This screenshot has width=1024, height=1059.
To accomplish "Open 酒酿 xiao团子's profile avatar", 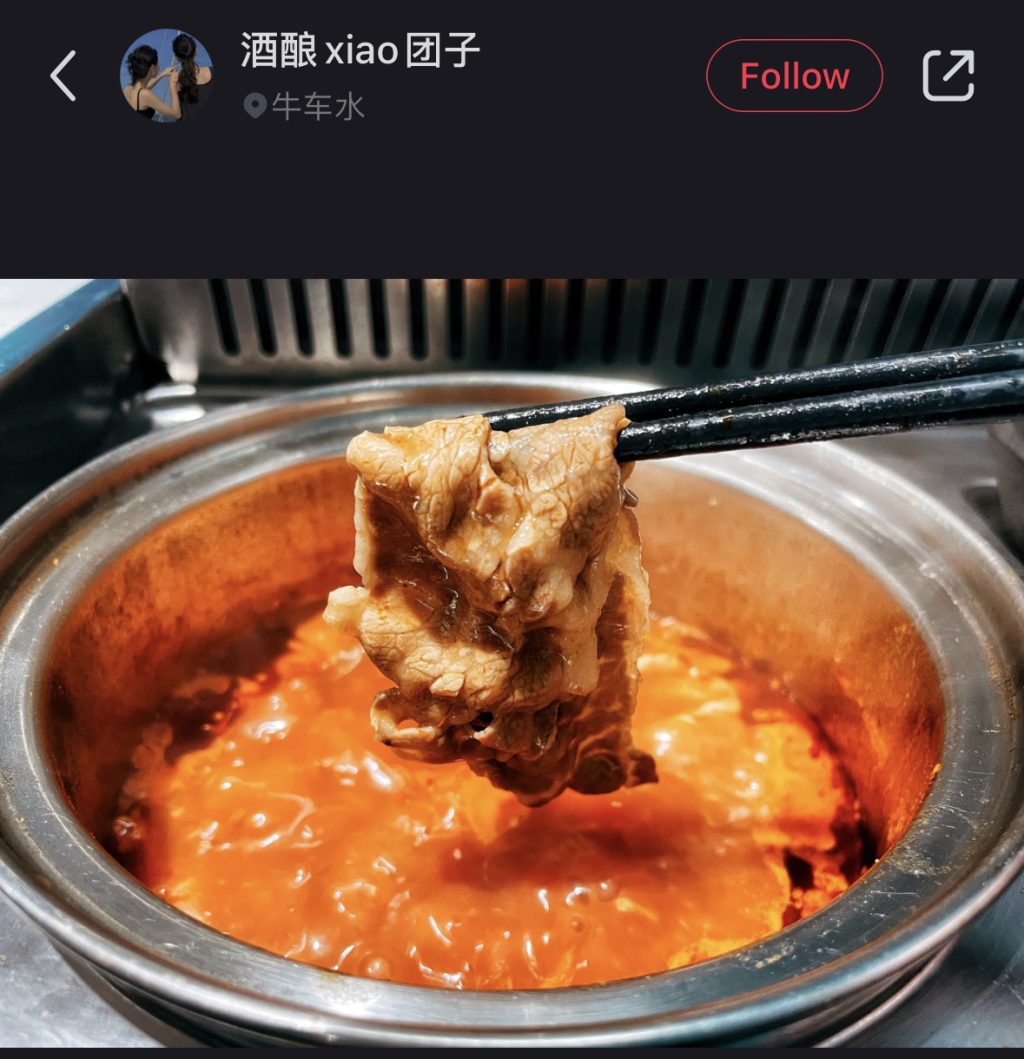I will point(166,75).
